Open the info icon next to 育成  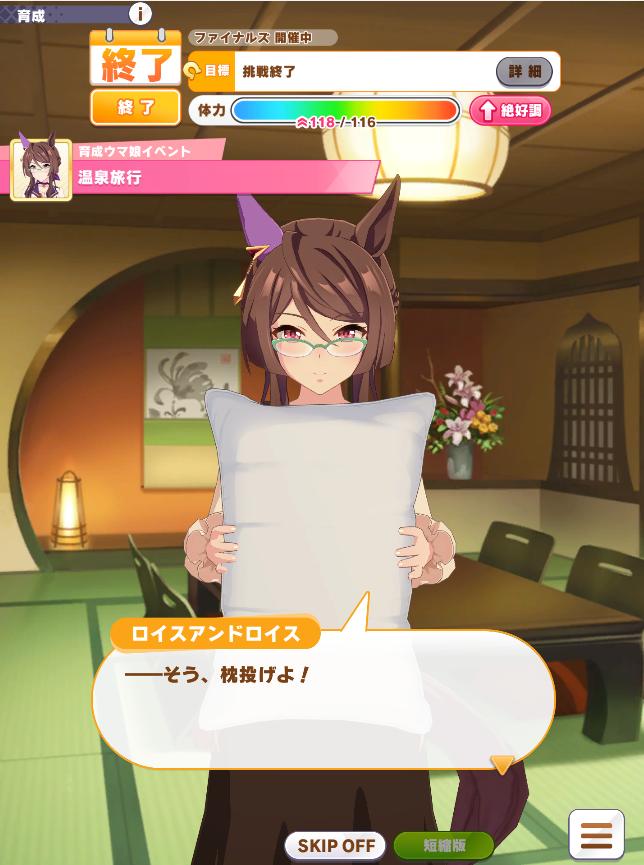141,13
